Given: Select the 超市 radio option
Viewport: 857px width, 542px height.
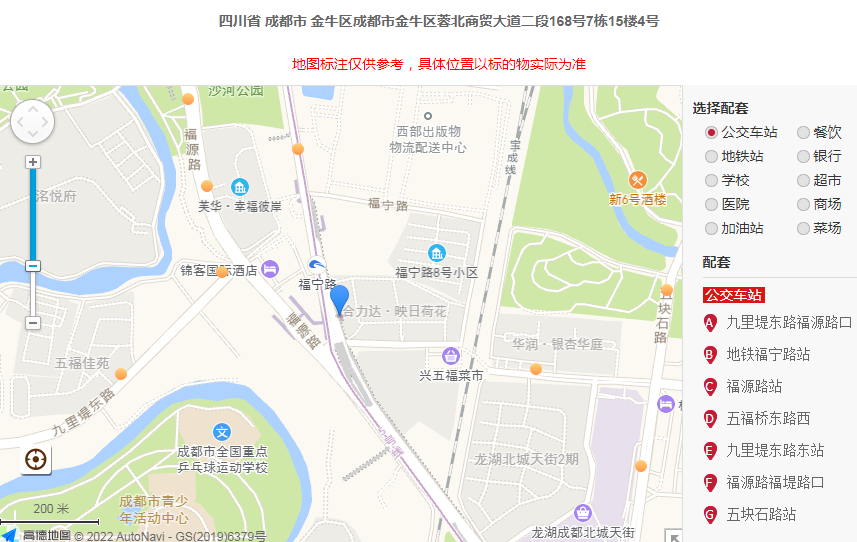Looking at the screenshot, I should tap(803, 180).
